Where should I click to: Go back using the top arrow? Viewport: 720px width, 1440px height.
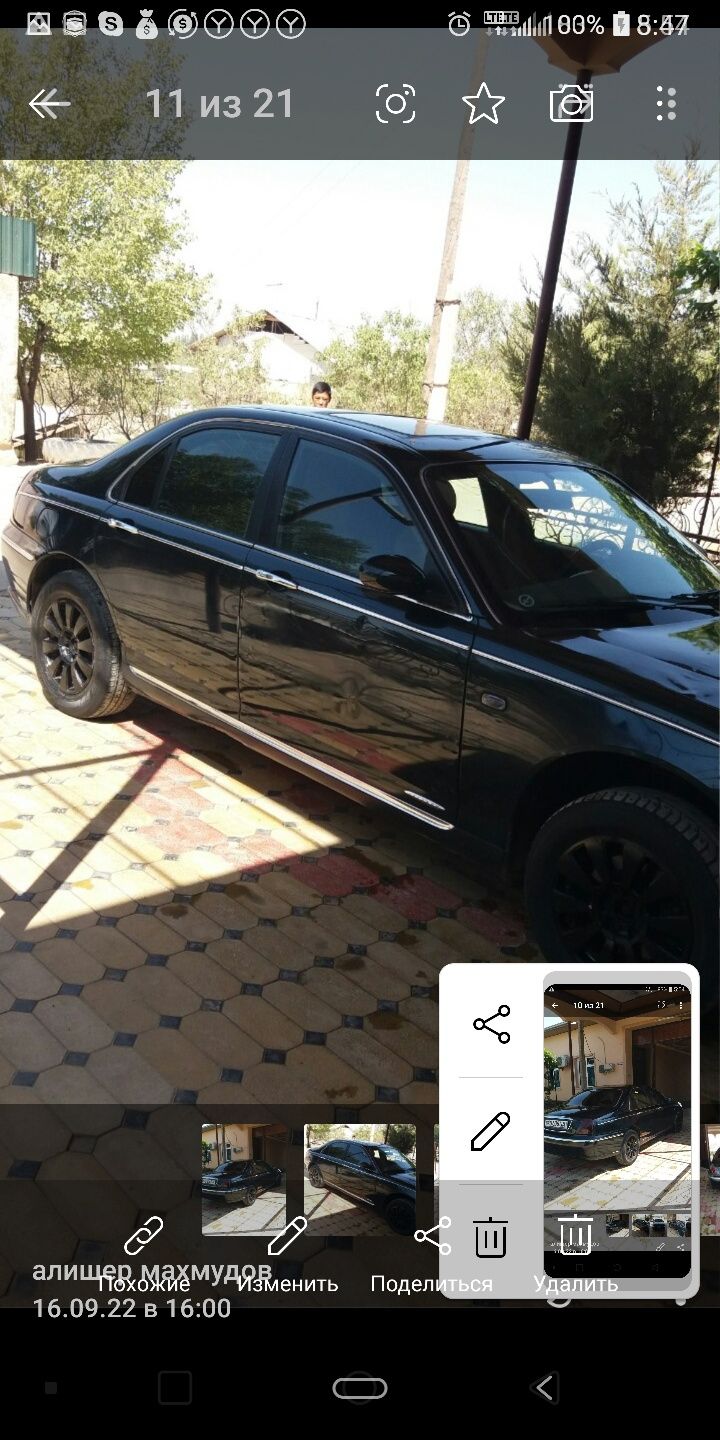pyautogui.click(x=49, y=104)
